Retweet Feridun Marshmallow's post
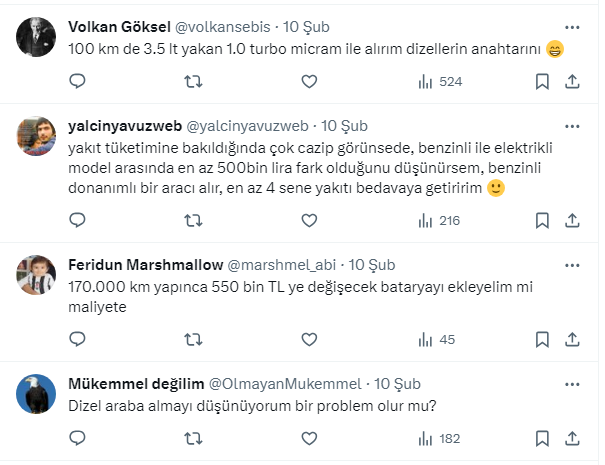This screenshot has width=605, height=465. tap(194, 339)
